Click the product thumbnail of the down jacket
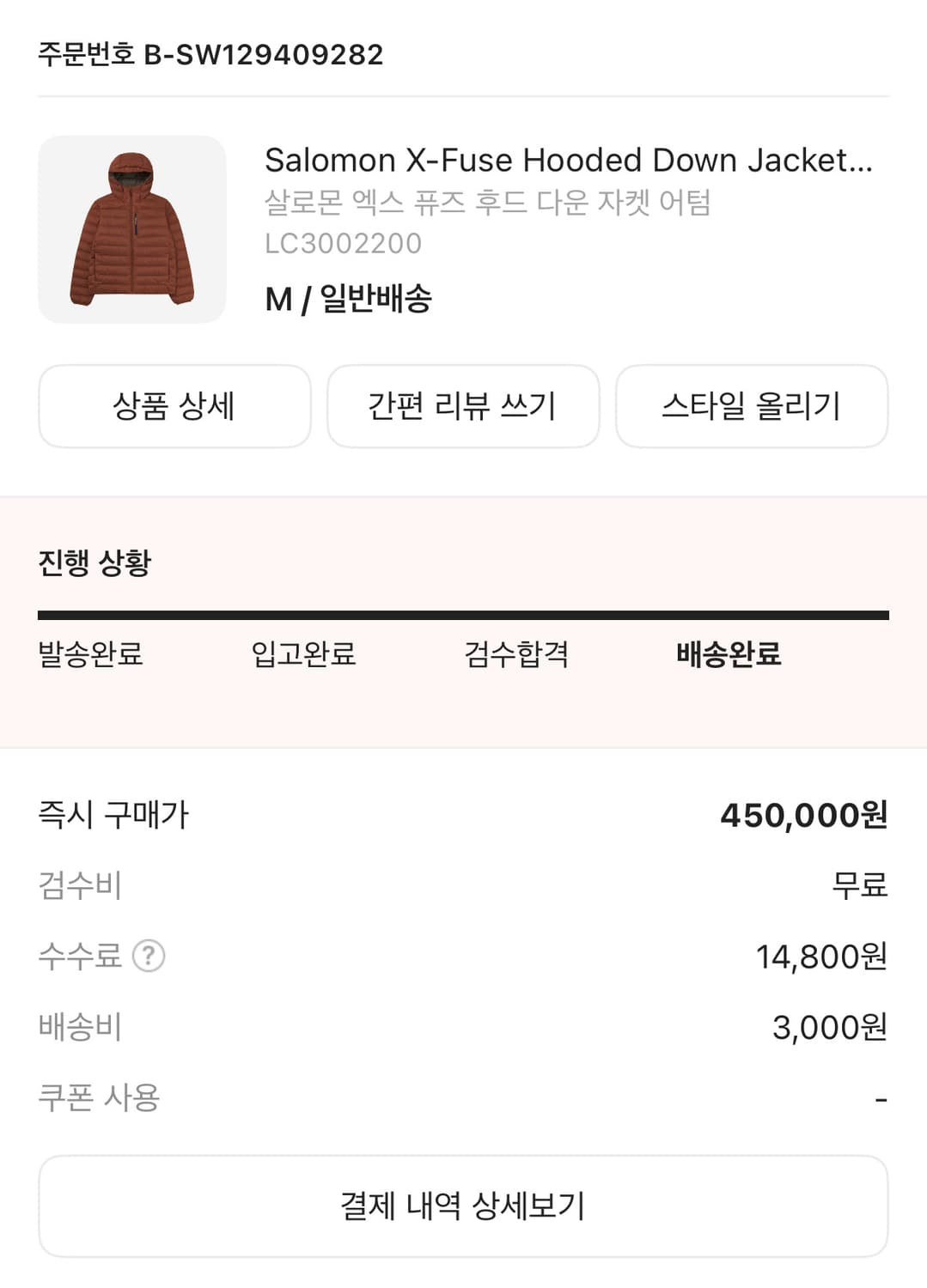Viewport: 927px width, 1288px height. tap(131, 230)
